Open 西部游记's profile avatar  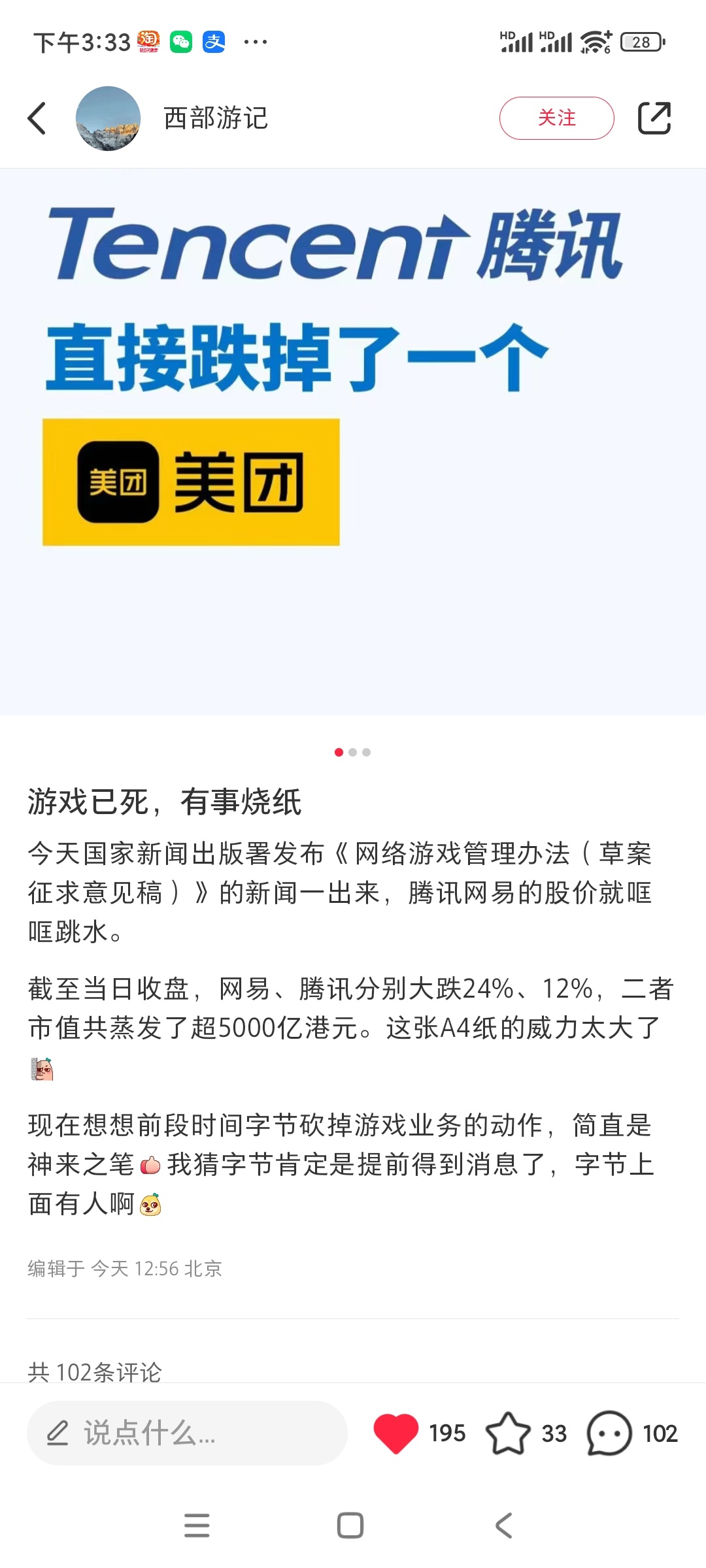(108, 118)
